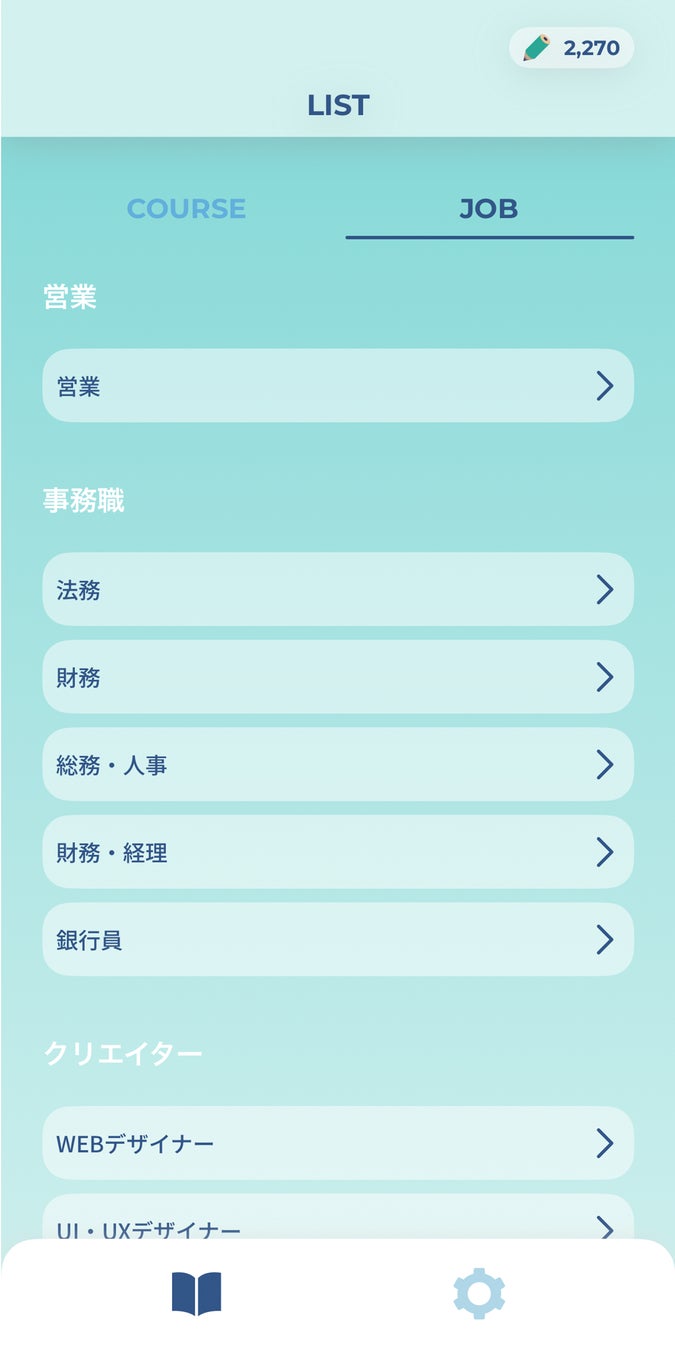The image size is (675, 1350).
Task: Go to the book list tab
Action: point(196,1294)
